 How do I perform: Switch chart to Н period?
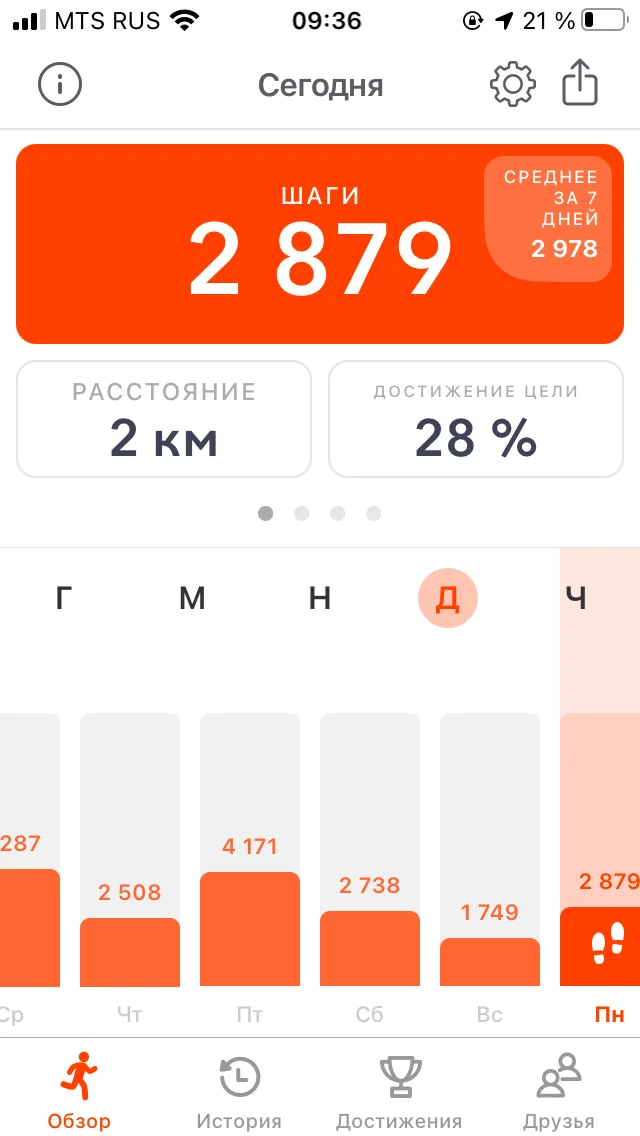click(x=320, y=599)
